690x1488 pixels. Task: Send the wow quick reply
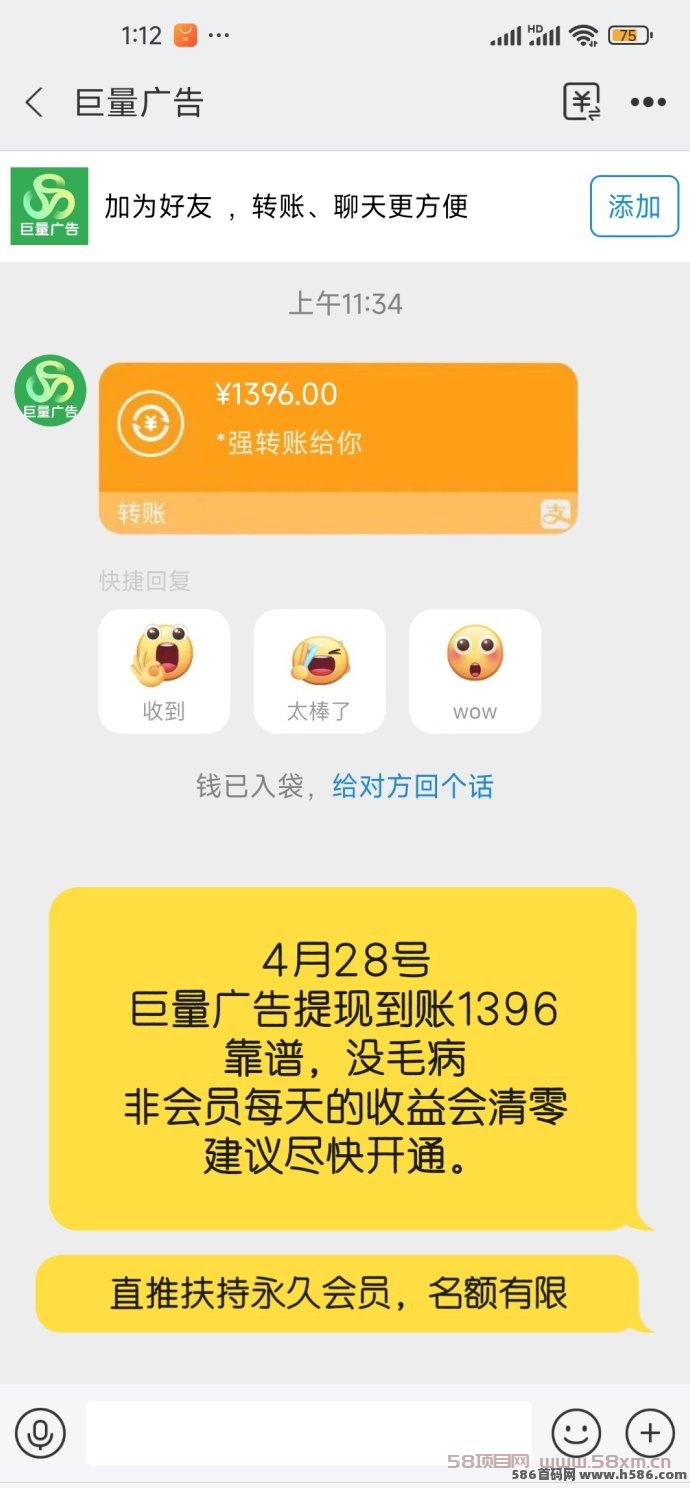coord(475,671)
